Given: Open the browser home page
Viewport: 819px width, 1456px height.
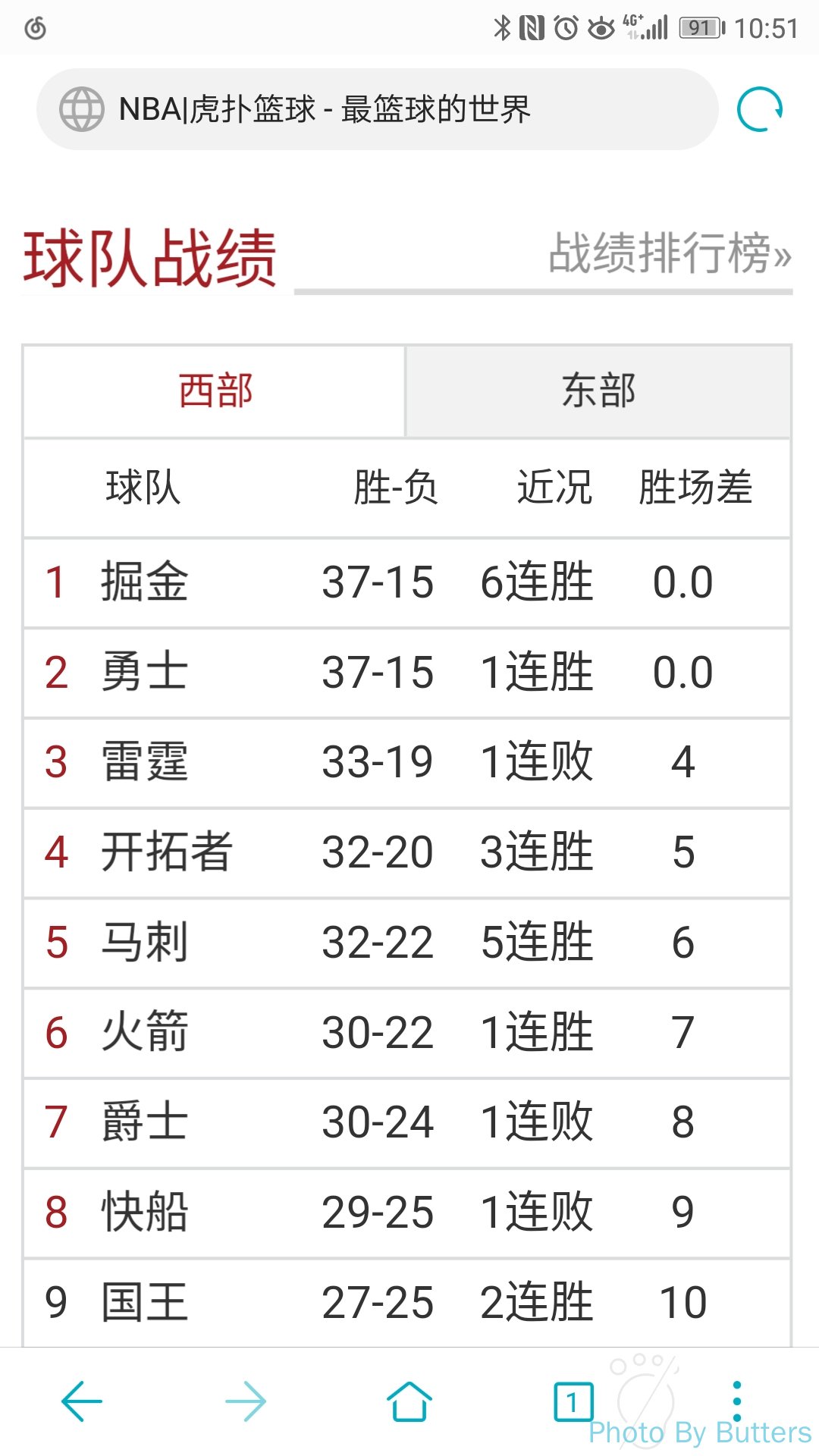Looking at the screenshot, I should point(409,1401).
